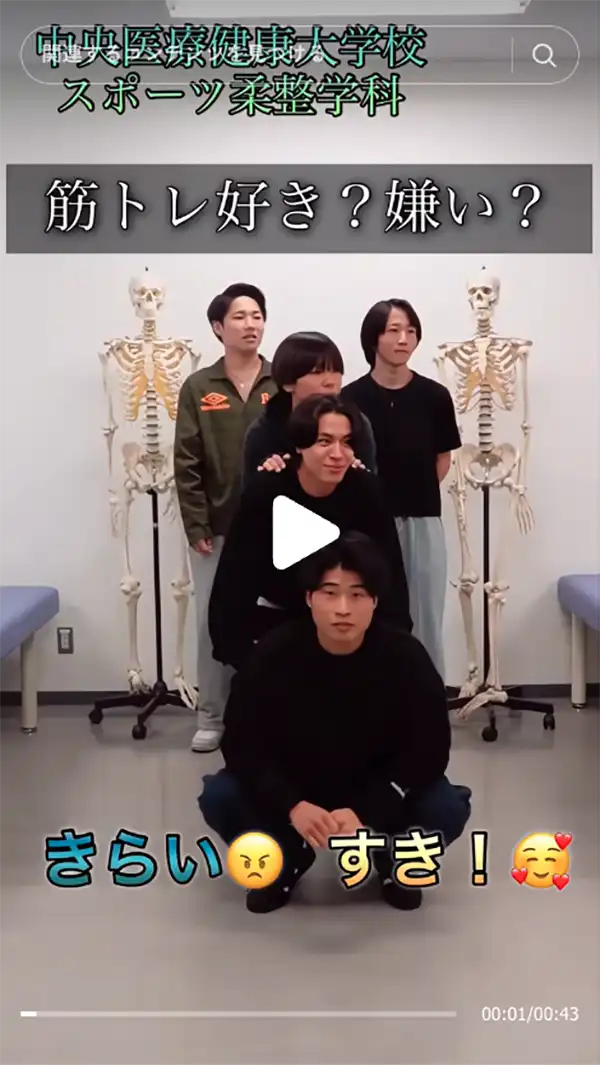Seek along the video progress bar

point(240,1013)
